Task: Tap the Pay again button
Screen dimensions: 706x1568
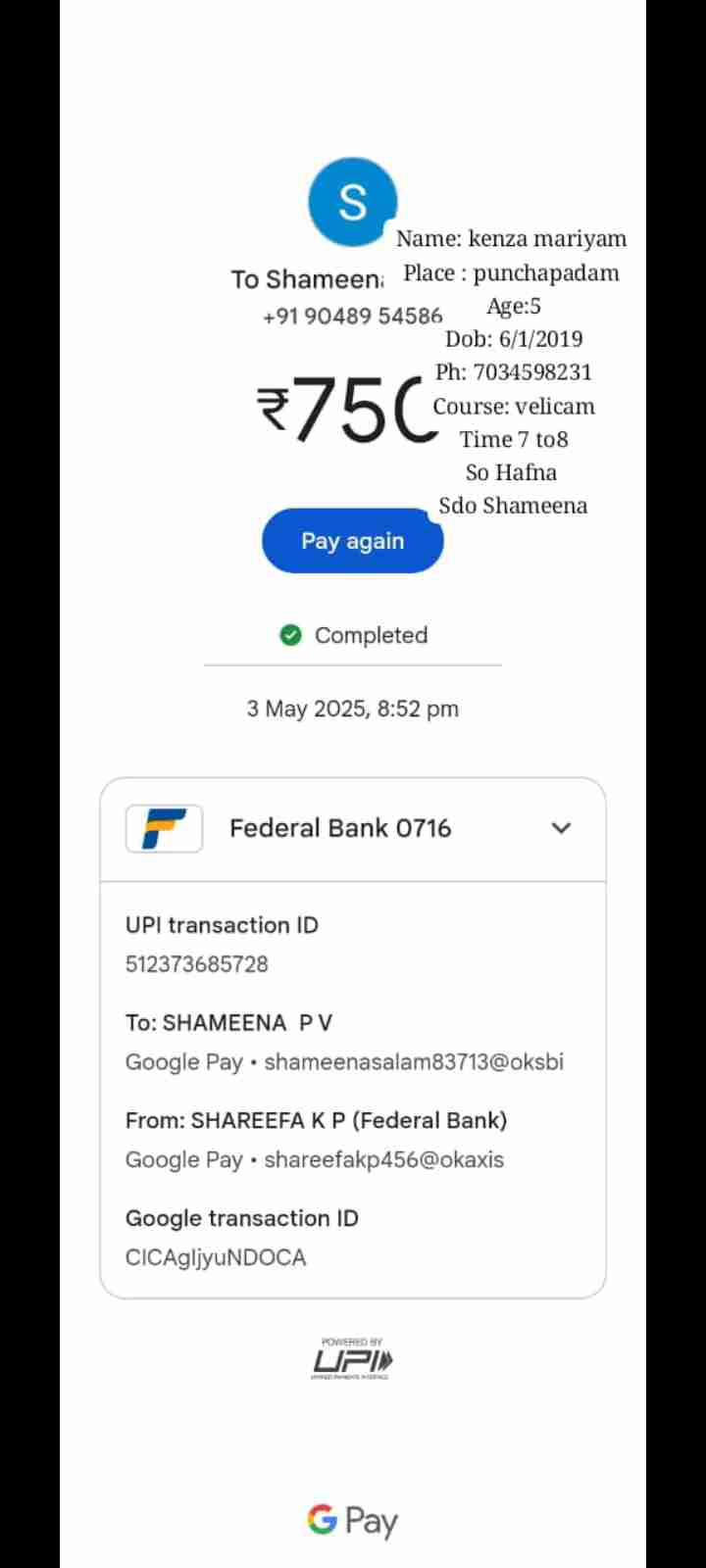Action: pyautogui.click(x=352, y=541)
